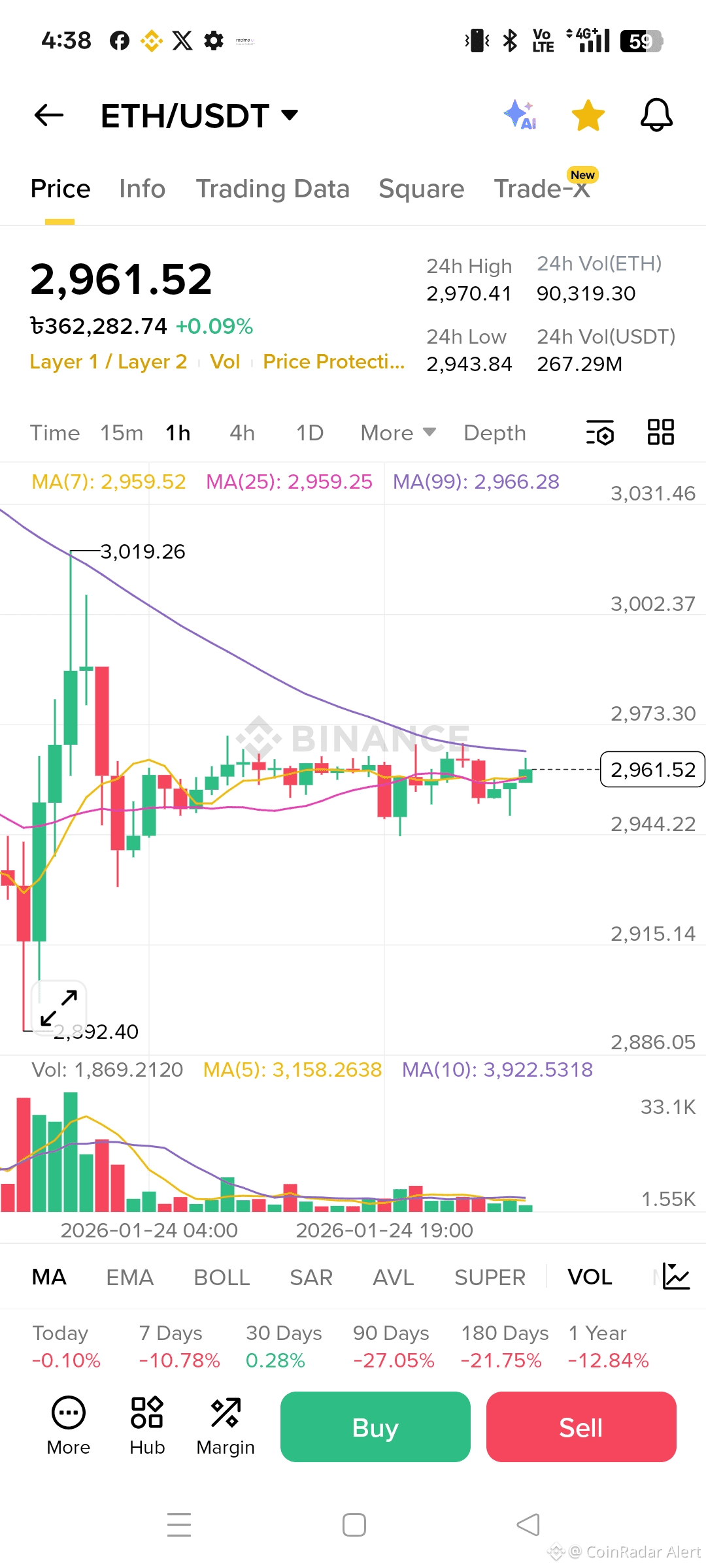Image resolution: width=706 pixels, height=1568 pixels.
Task: Go back using the top-left arrow
Action: click(x=49, y=116)
